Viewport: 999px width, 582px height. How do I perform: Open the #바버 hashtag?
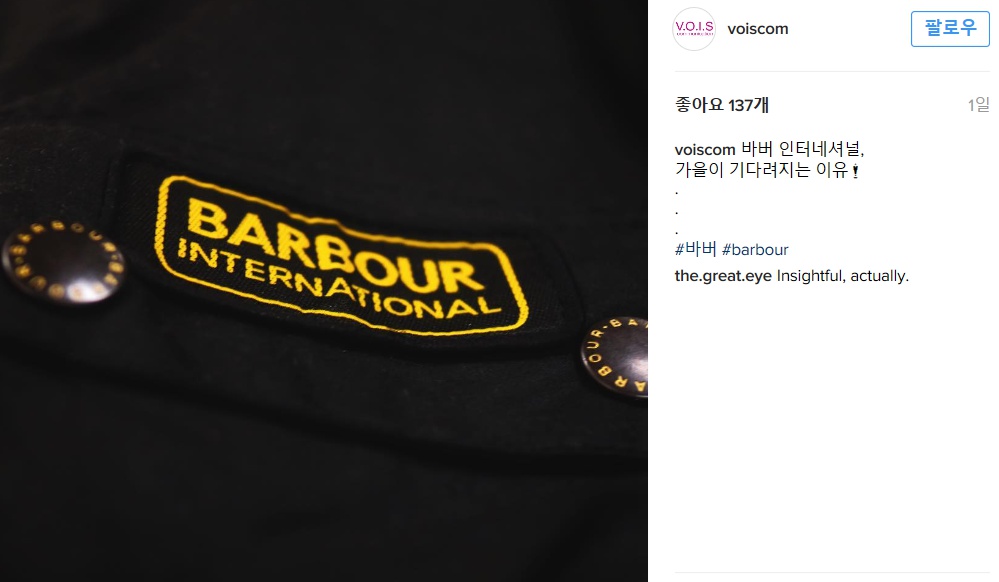click(x=695, y=249)
